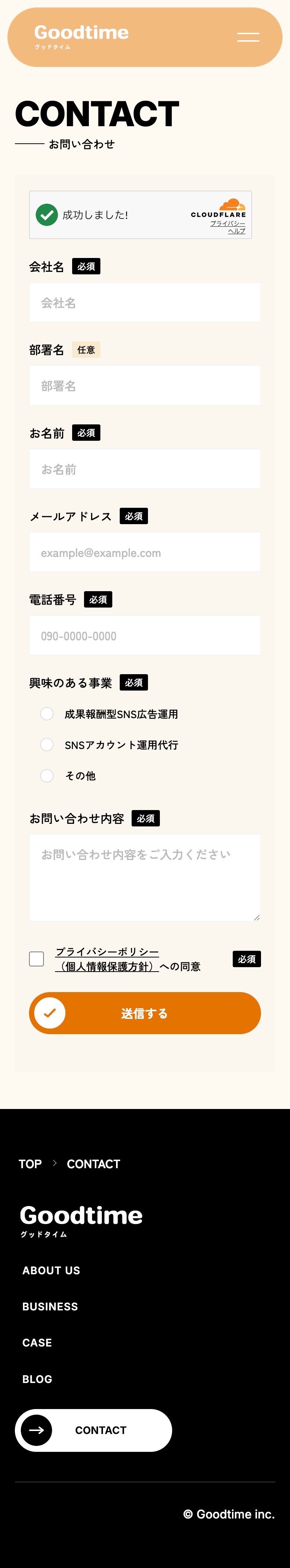Image resolution: width=290 pixels, height=1568 pixels.
Task: Go to TOP in the breadcrumb
Action: [x=30, y=1164]
